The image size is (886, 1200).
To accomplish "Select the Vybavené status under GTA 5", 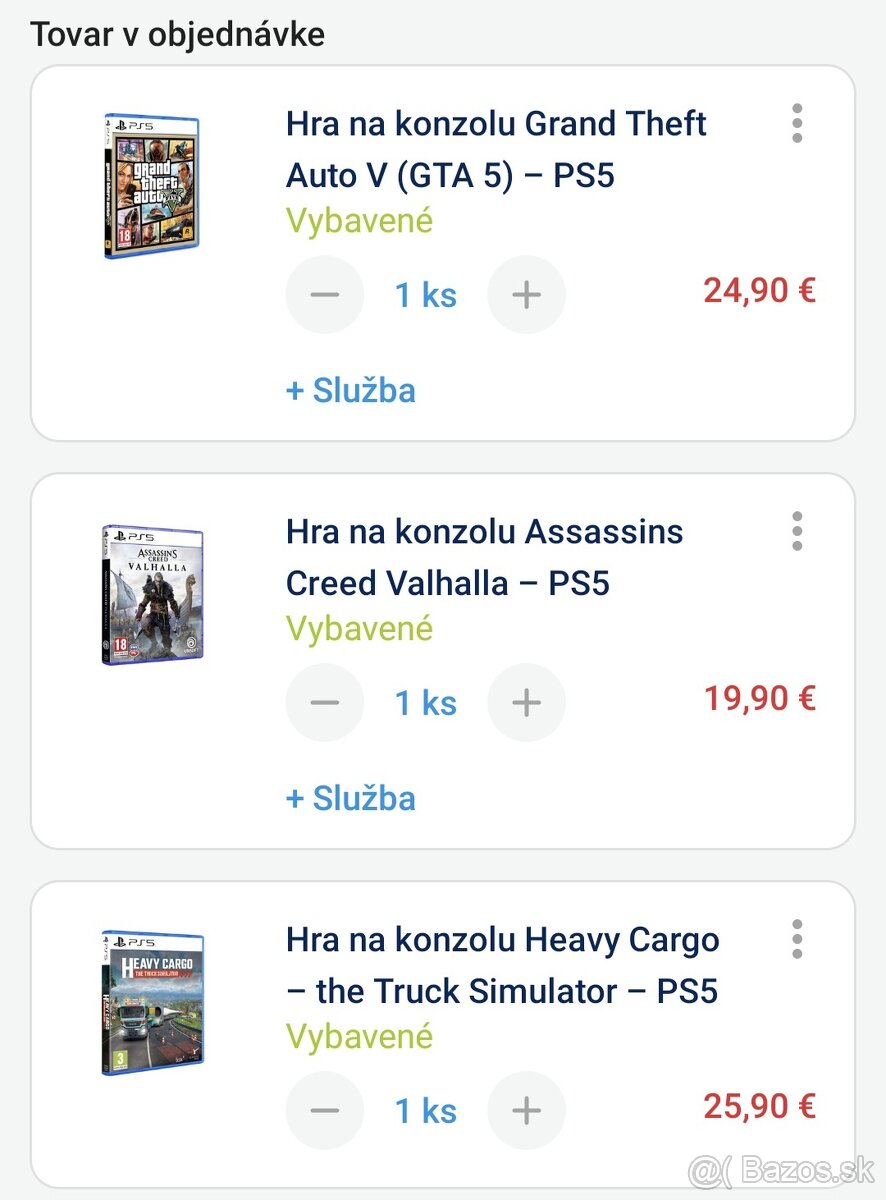I will click(359, 220).
